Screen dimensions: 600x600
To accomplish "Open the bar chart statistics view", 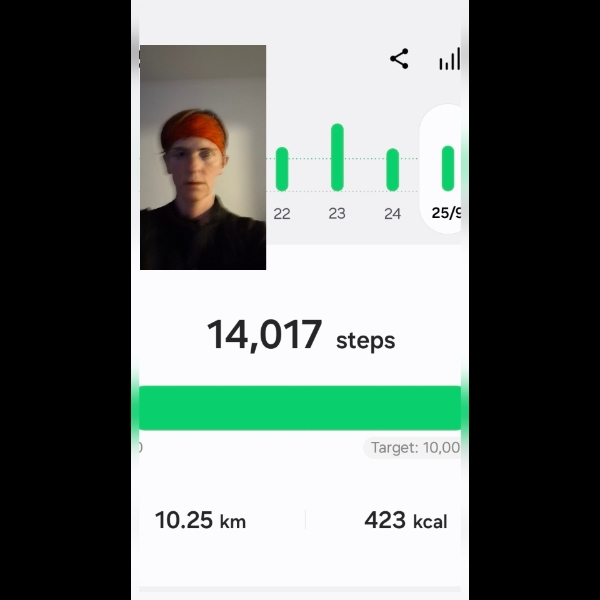I will (x=449, y=60).
